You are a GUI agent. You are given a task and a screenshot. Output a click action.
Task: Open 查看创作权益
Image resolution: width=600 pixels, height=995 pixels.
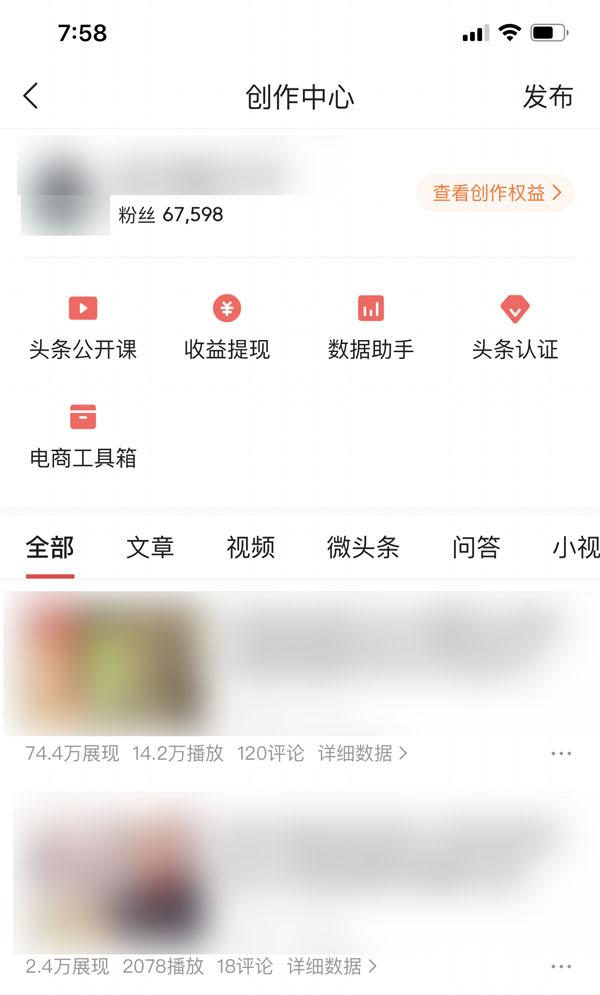(496, 193)
